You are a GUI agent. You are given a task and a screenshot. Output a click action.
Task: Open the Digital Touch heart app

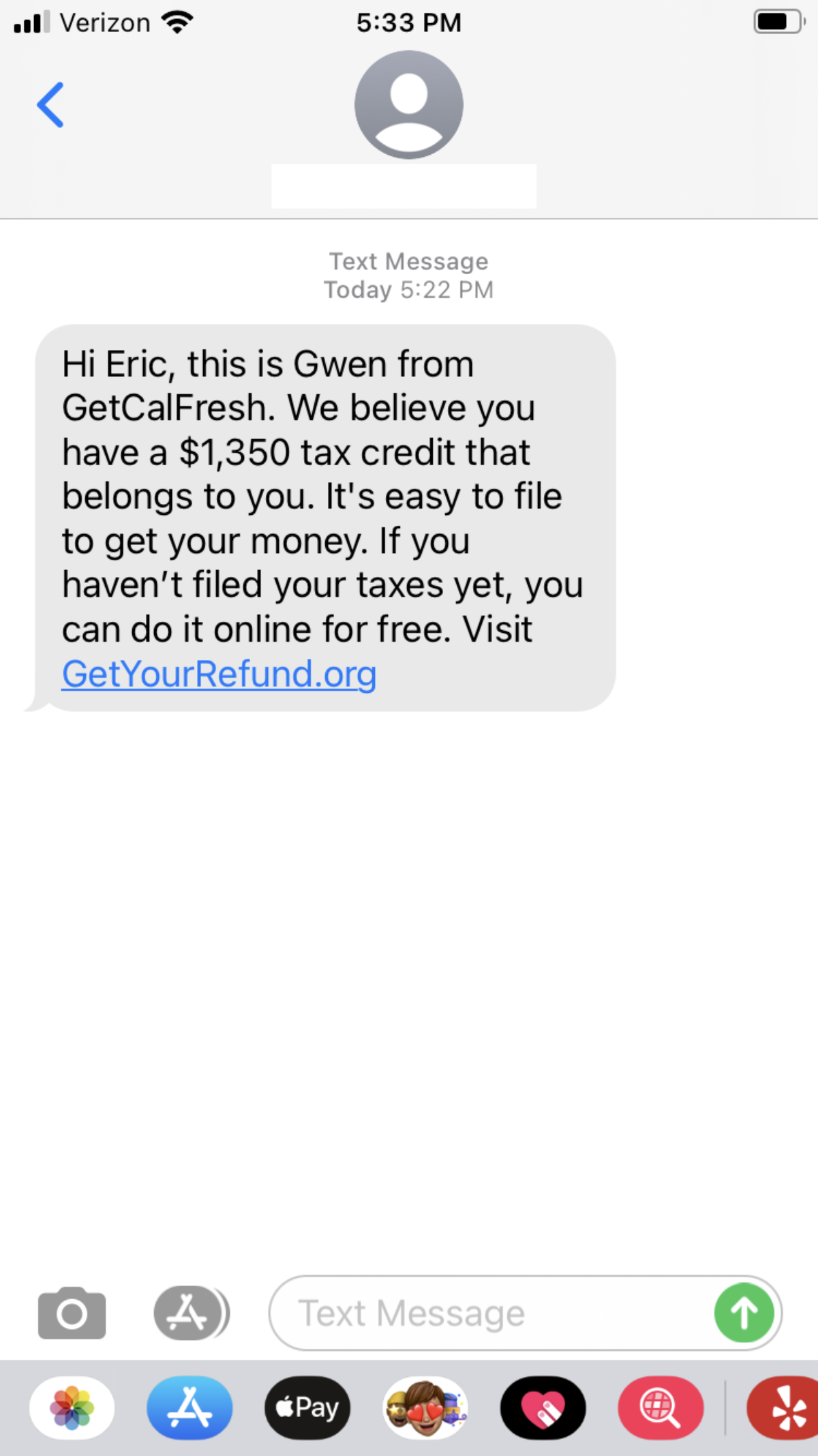pos(543,1408)
